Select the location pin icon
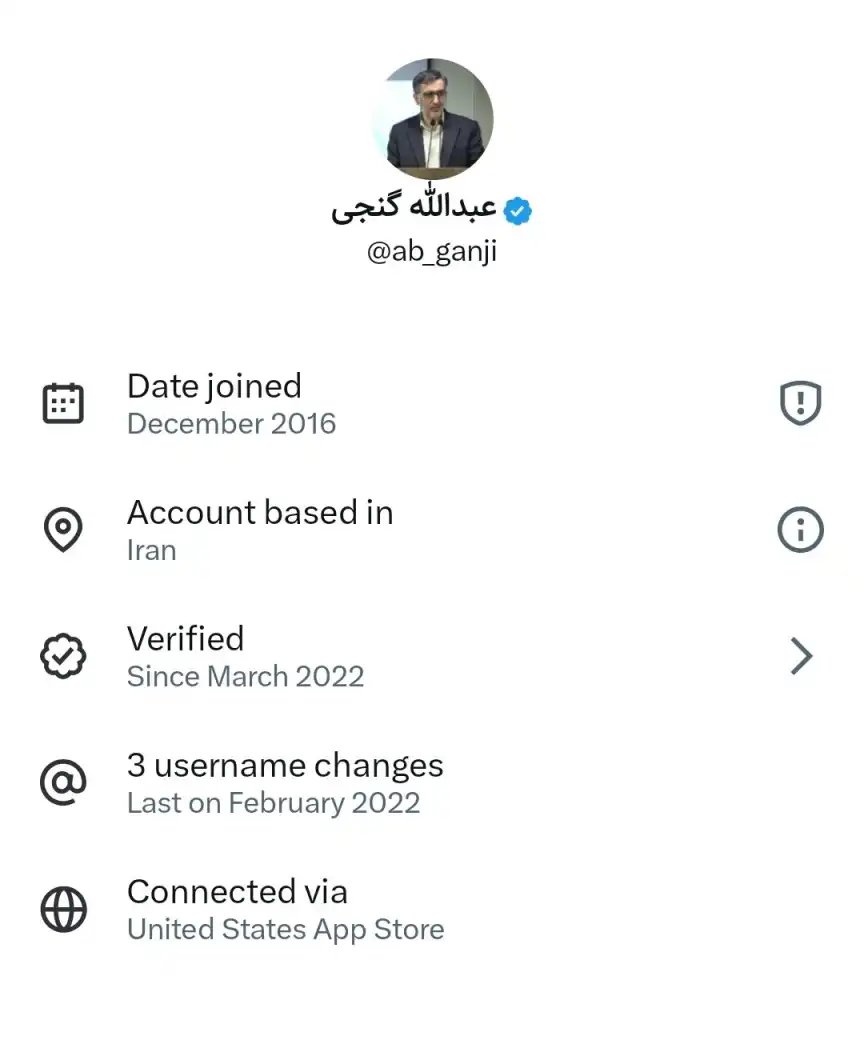 (x=64, y=529)
